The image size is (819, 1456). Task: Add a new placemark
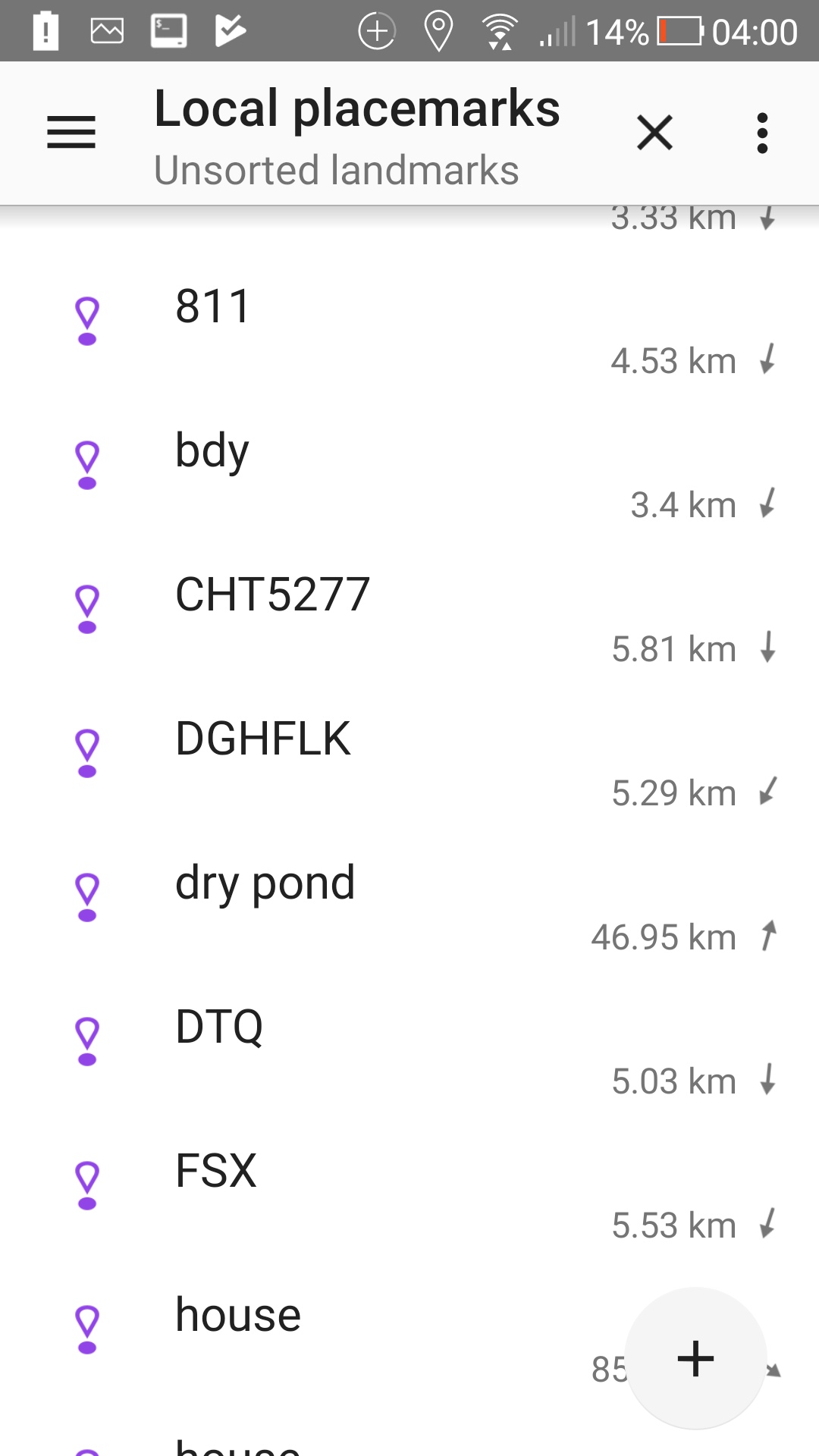695,1358
